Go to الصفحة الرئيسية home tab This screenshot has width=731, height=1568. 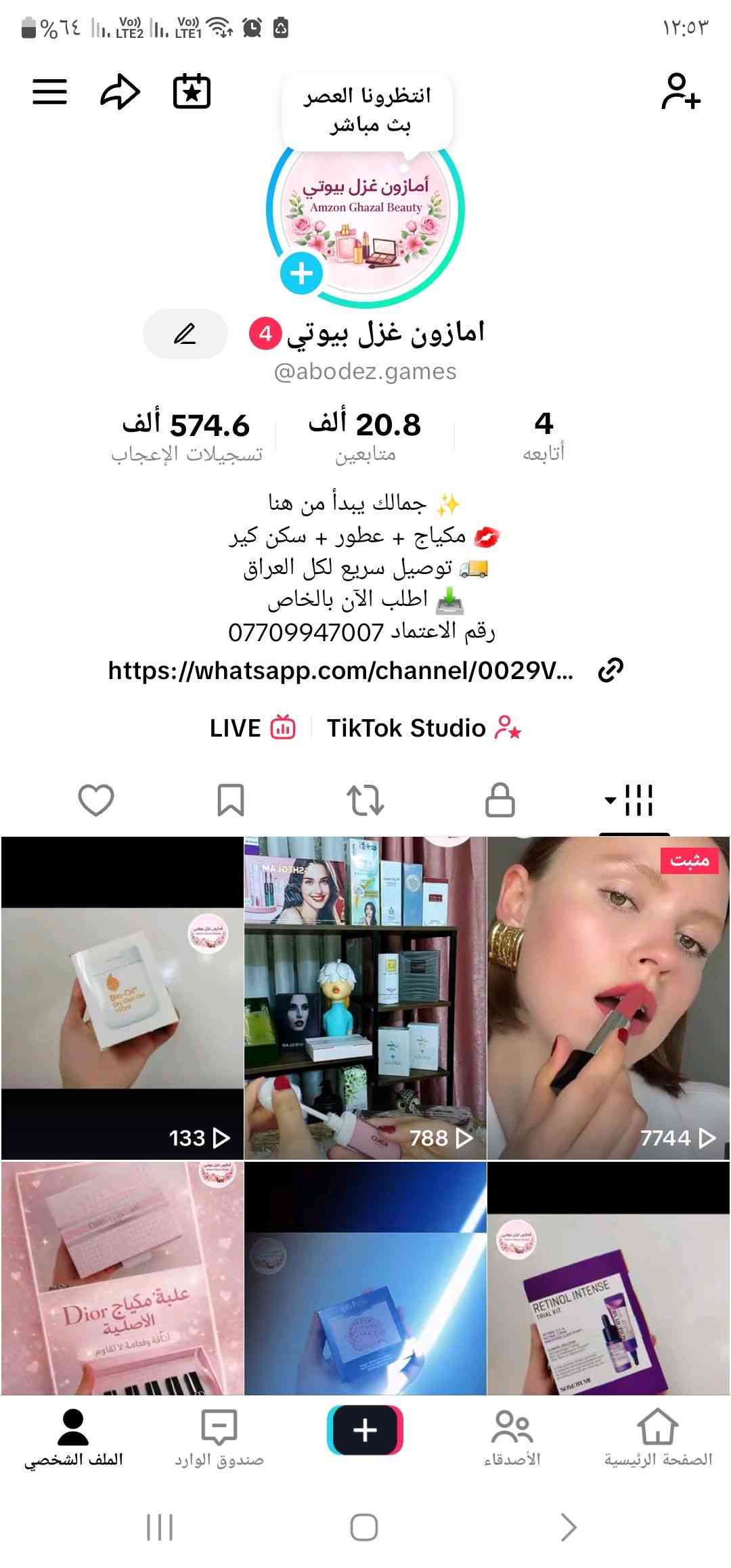click(x=658, y=1438)
